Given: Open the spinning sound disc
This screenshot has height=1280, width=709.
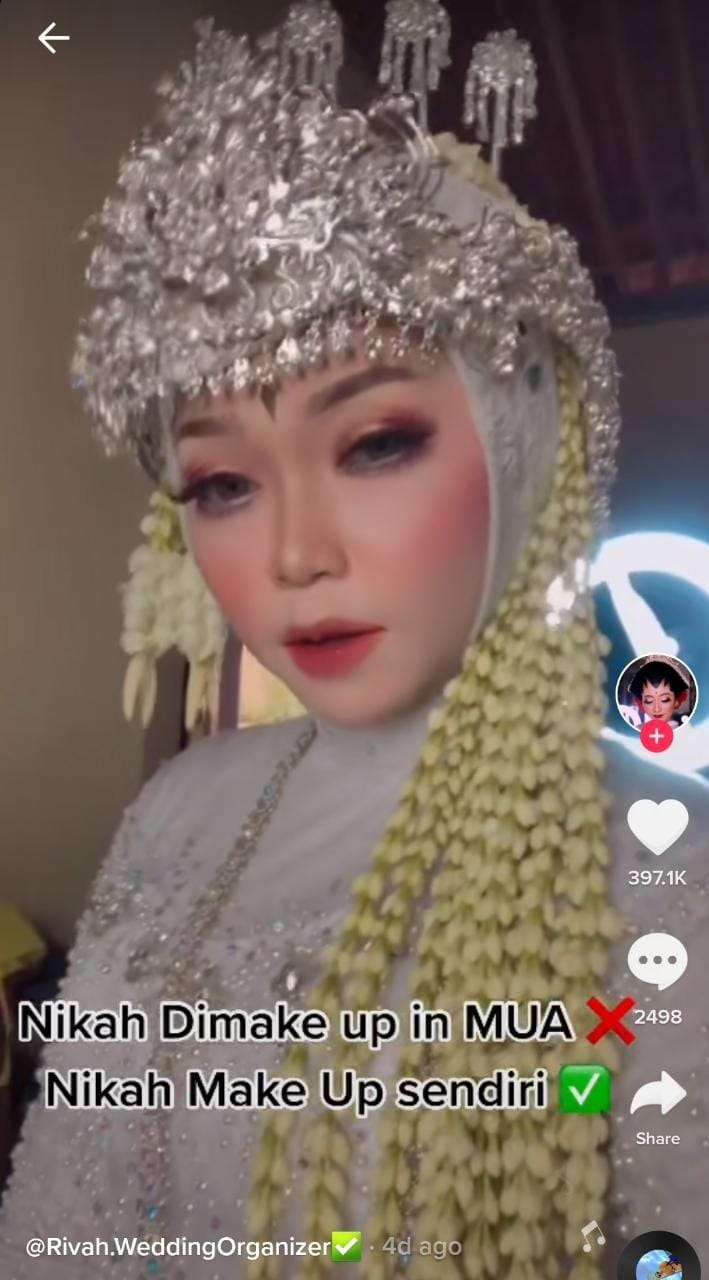Looking at the screenshot, I should (x=660, y=1260).
